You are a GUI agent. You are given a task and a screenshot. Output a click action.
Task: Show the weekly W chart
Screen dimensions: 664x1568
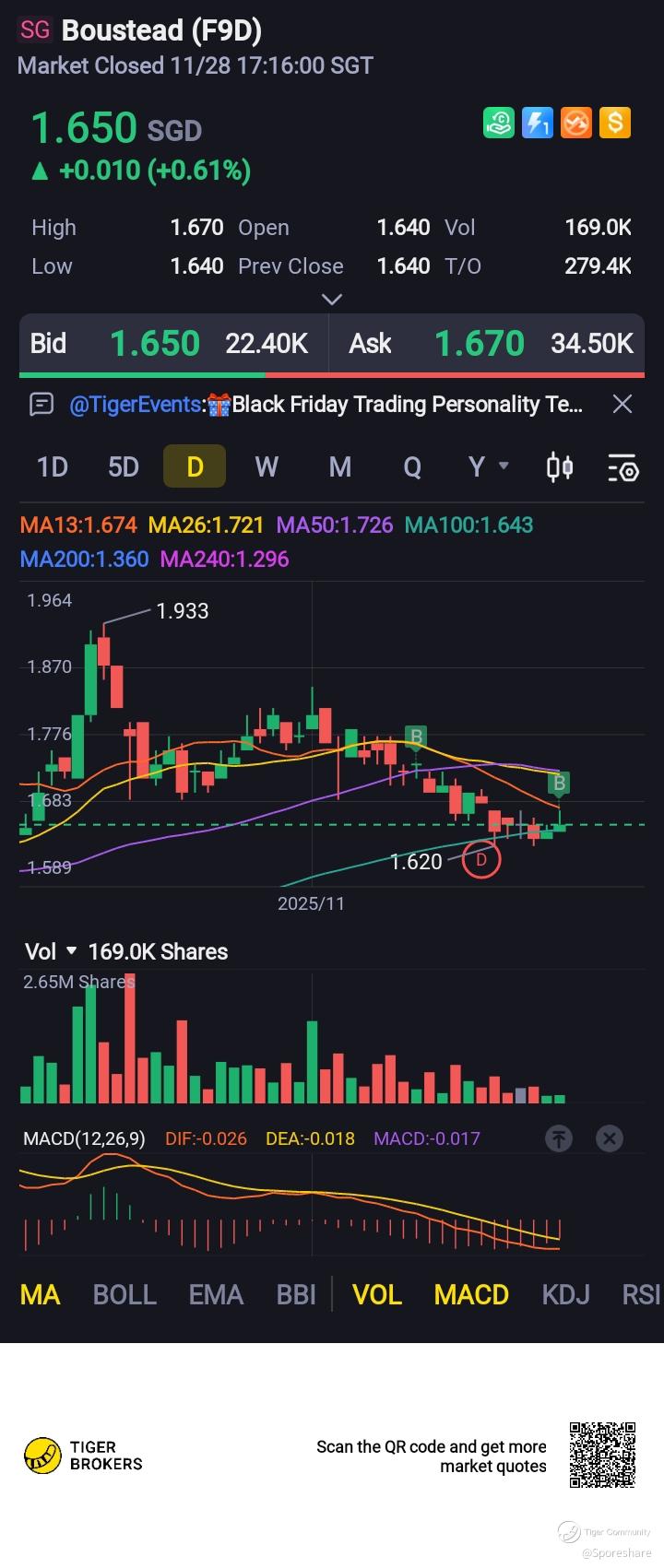pos(267,467)
